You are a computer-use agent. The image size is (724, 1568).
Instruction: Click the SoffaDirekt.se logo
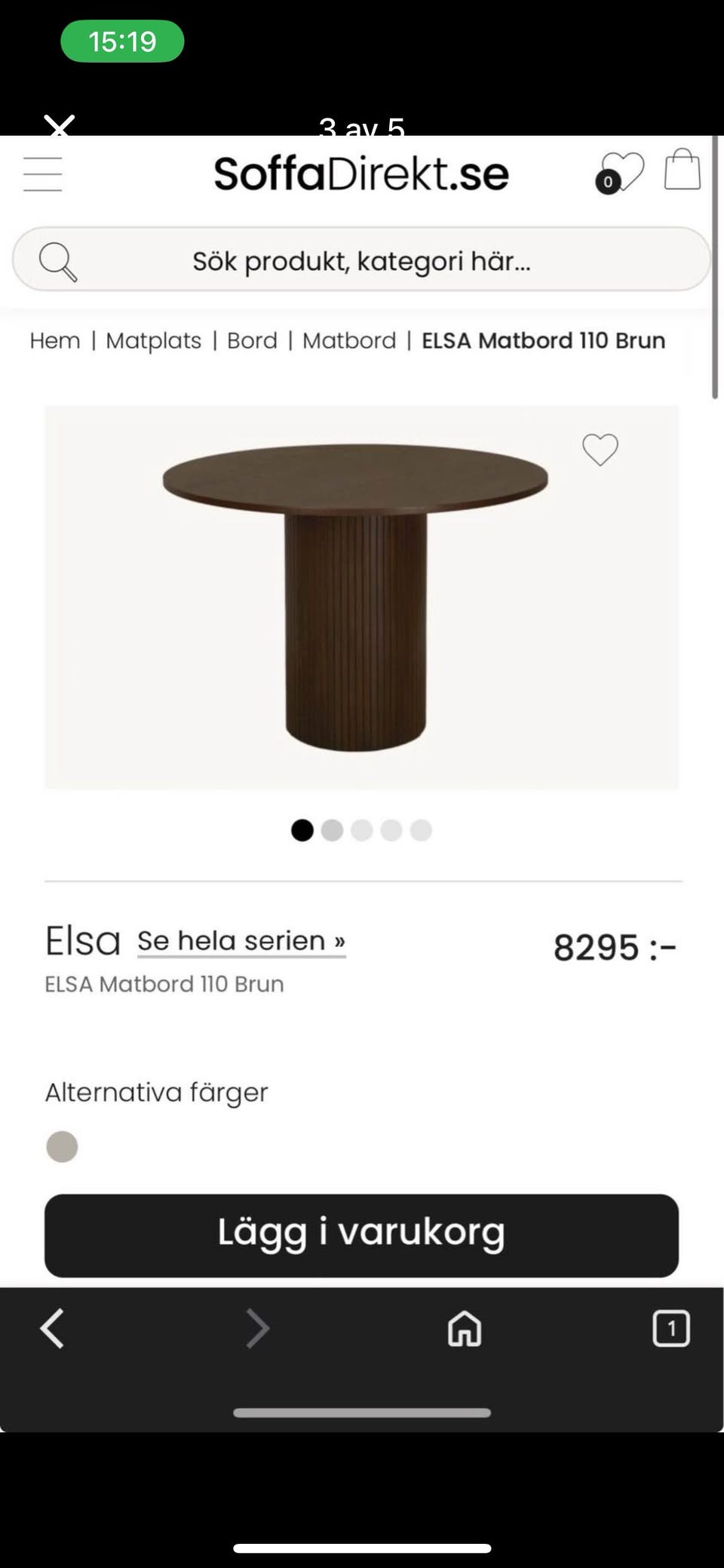point(361,174)
